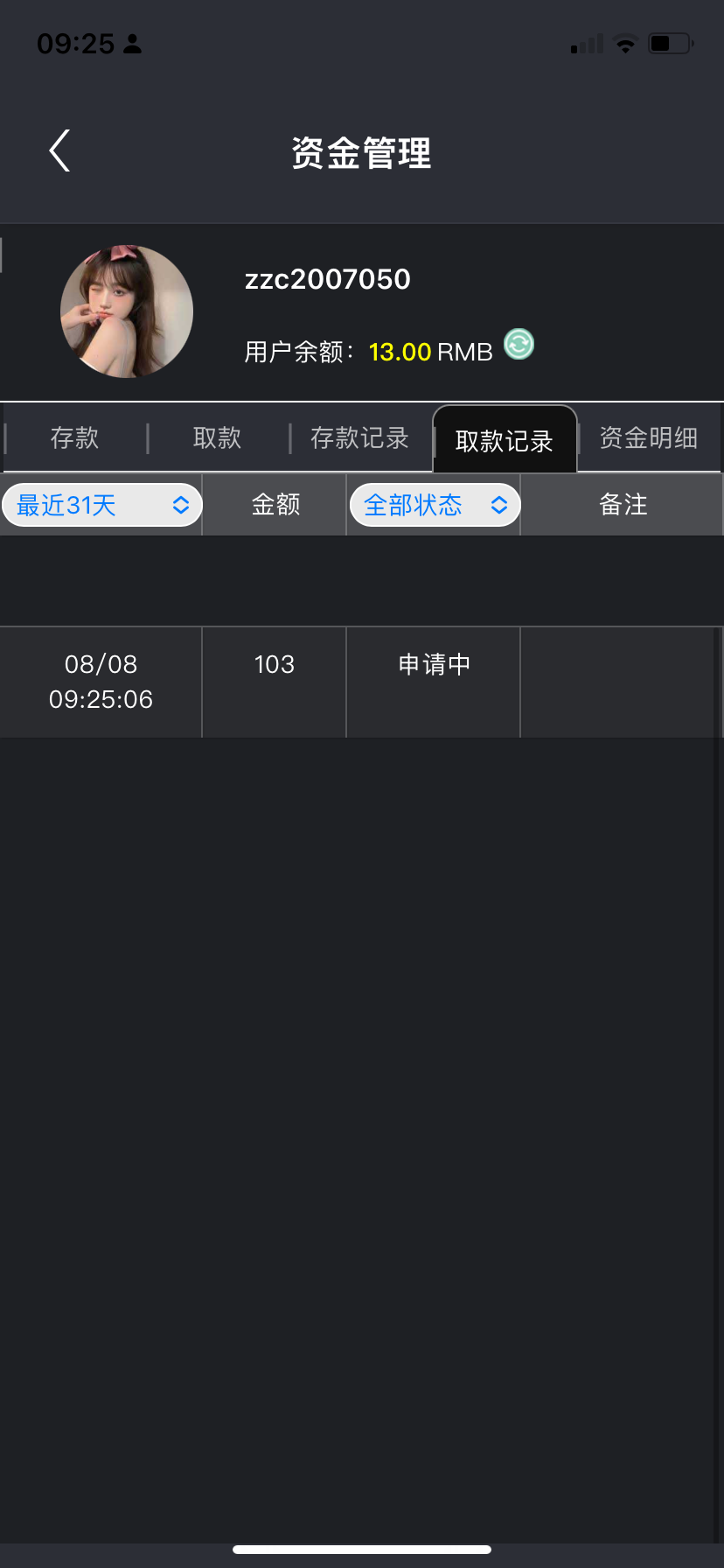
Task: Refresh the user balance
Action: click(x=519, y=344)
